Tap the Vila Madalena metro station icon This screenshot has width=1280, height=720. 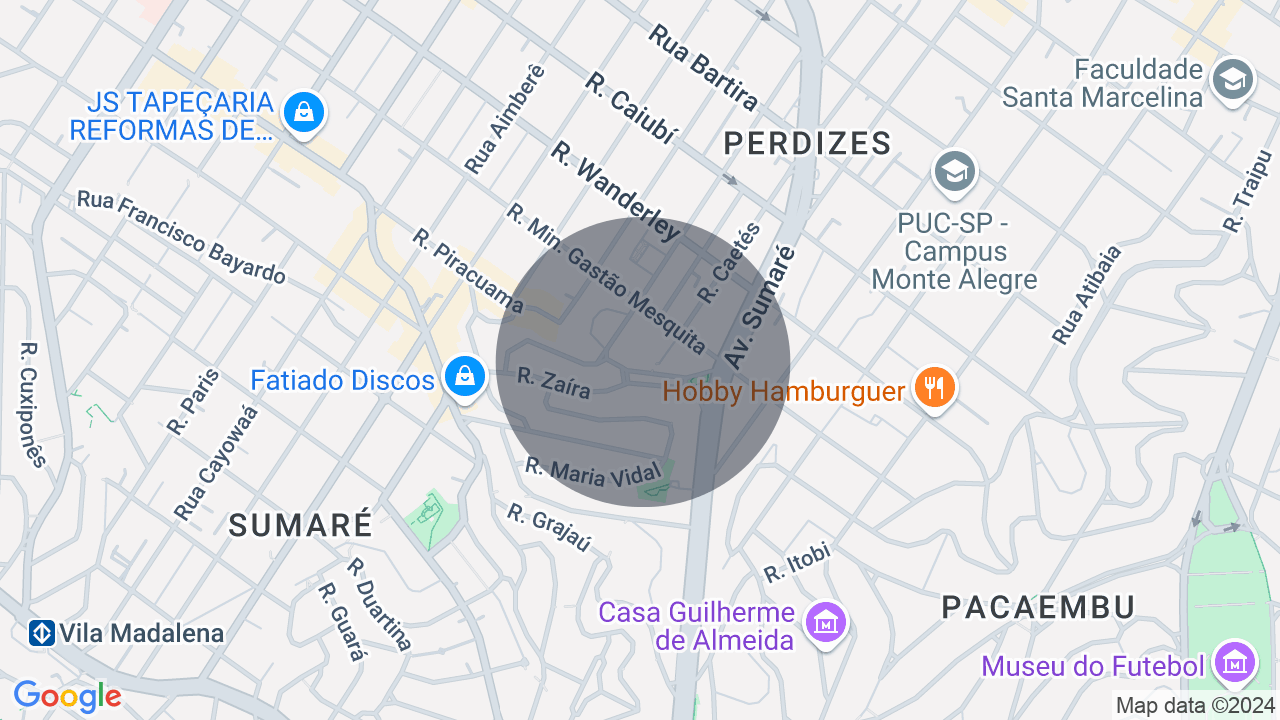pyautogui.click(x=41, y=633)
